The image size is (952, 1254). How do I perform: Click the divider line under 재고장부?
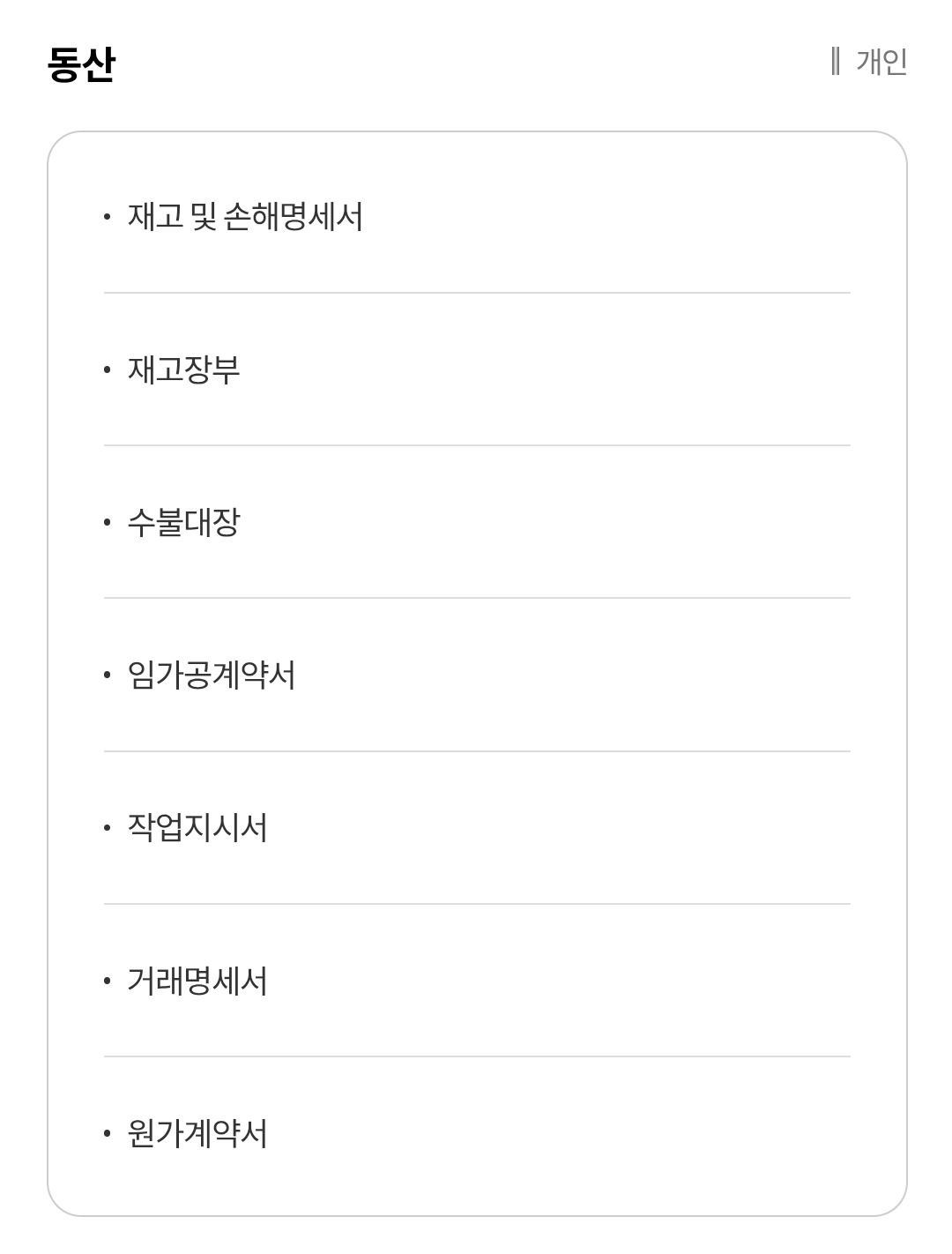478,443
